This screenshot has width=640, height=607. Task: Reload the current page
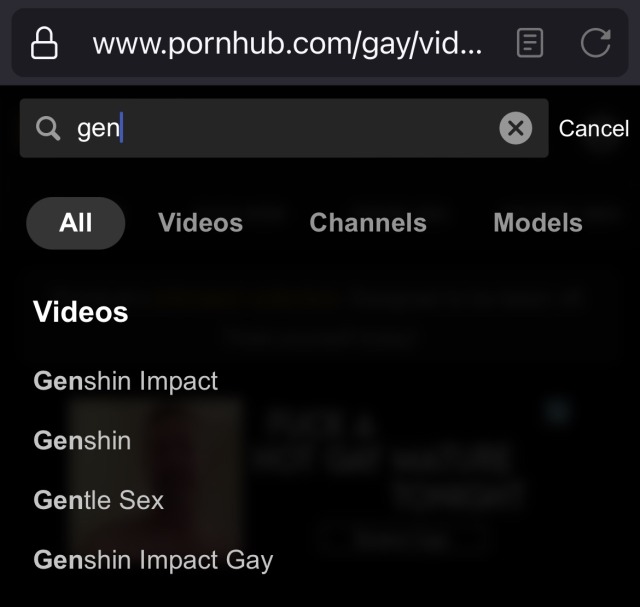point(595,43)
